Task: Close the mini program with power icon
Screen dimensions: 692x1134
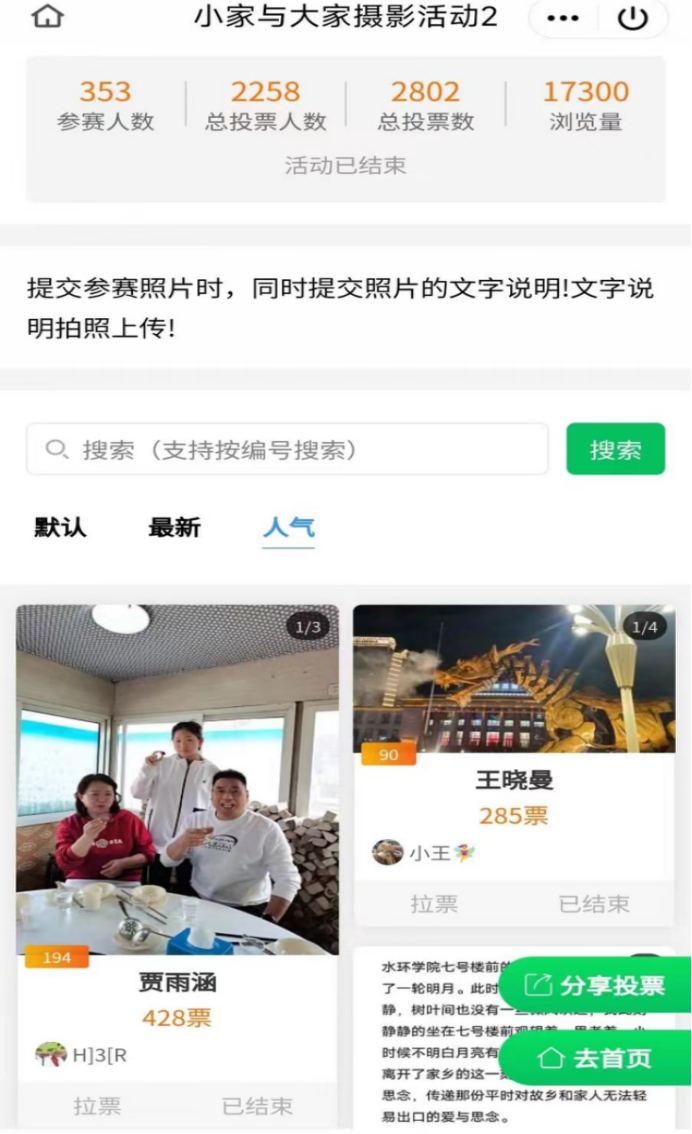Action: [632, 18]
